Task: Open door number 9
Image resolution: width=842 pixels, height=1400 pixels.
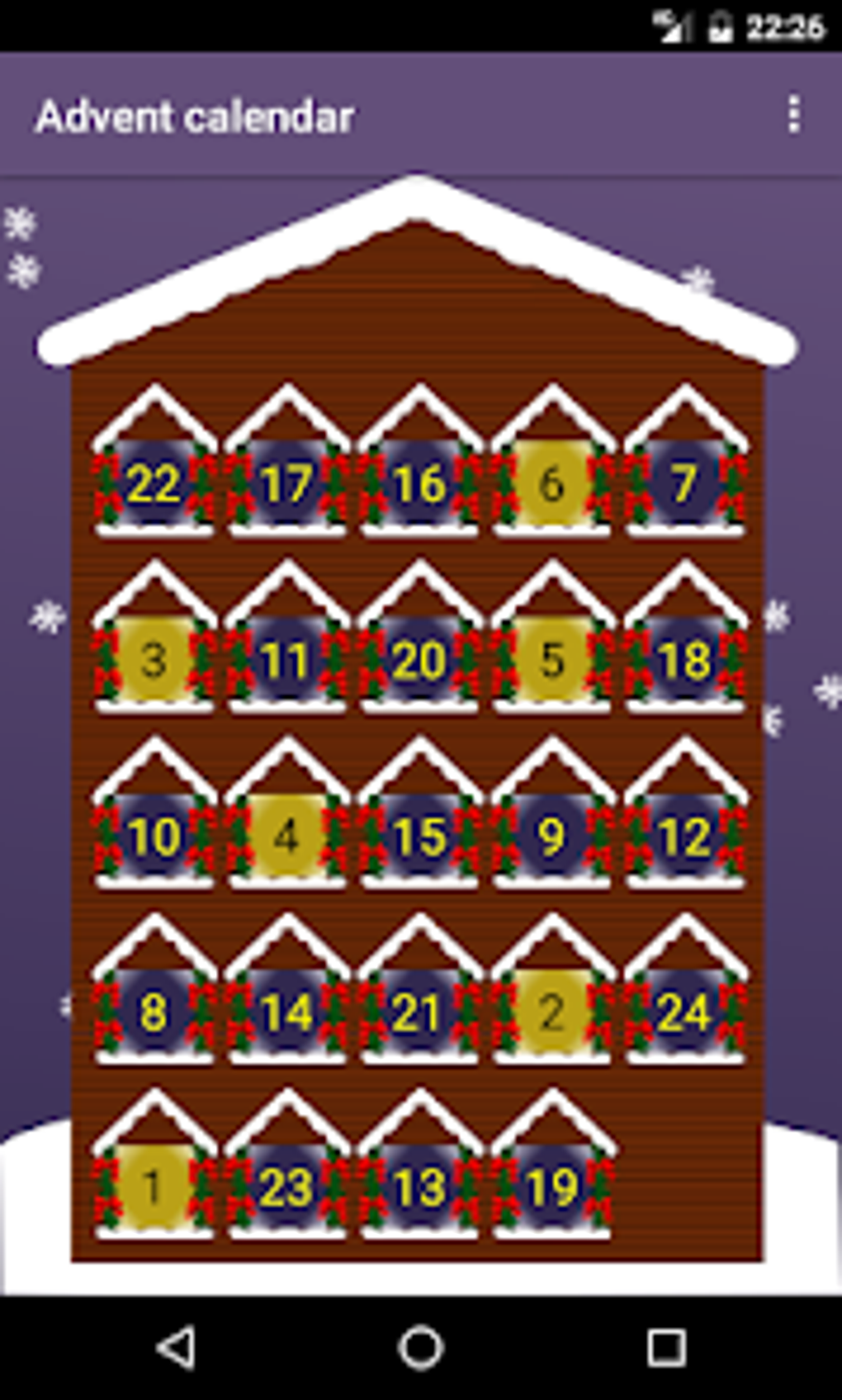Action: pyautogui.click(x=551, y=838)
